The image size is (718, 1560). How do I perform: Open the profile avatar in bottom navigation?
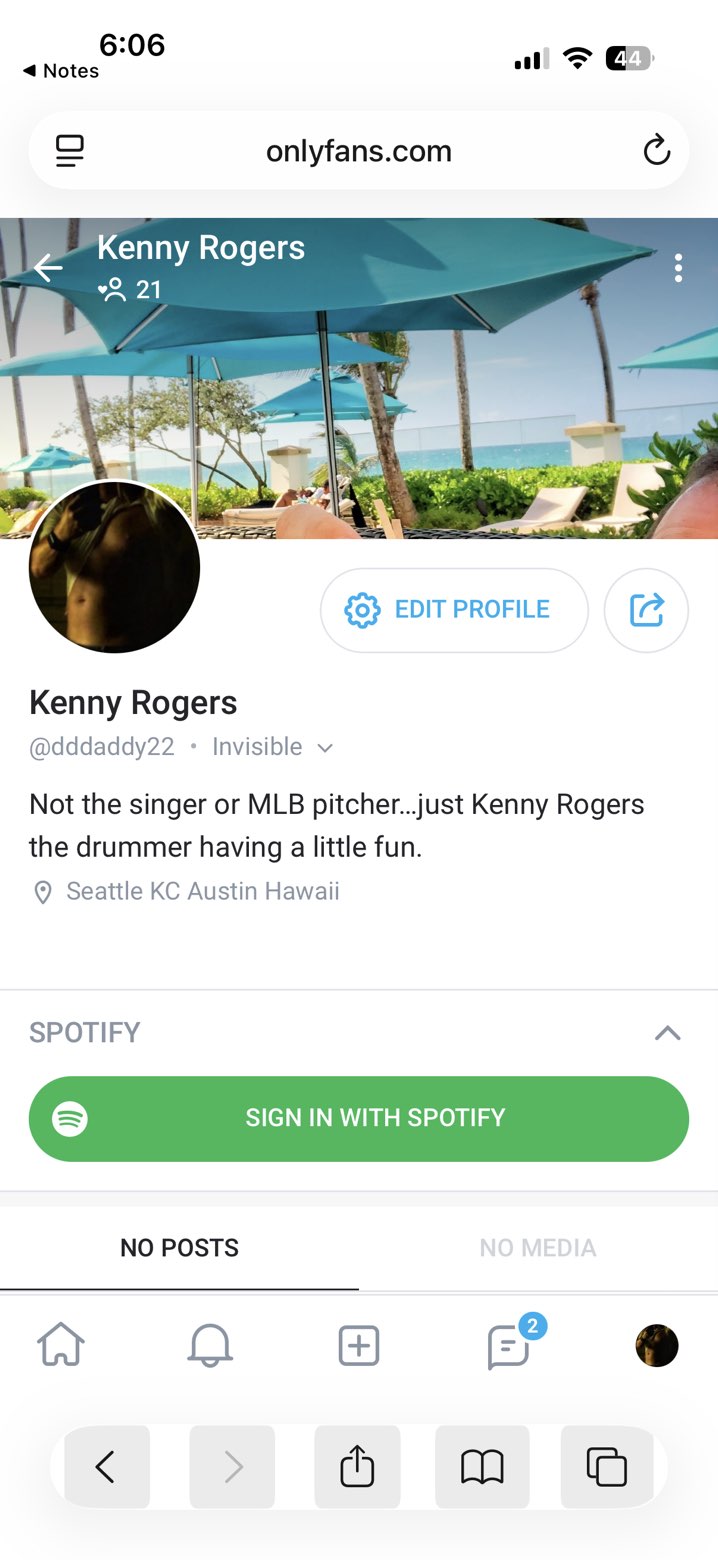pos(657,1345)
